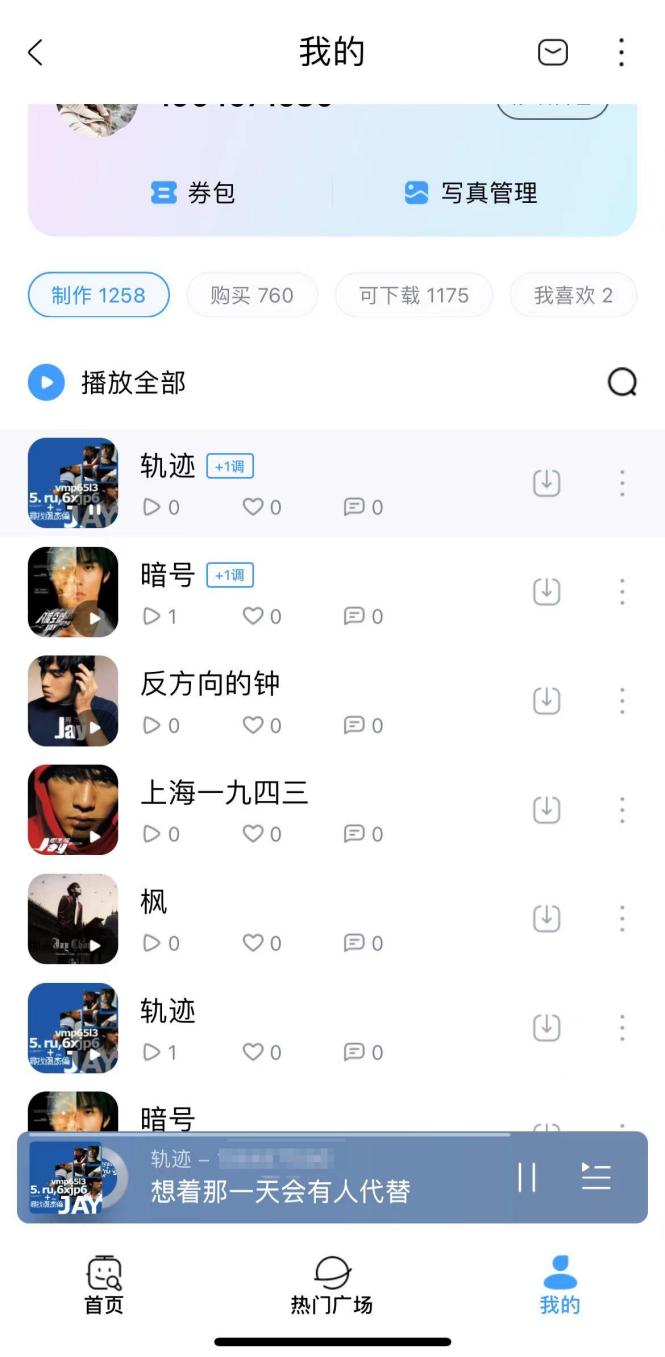Open the top-right overflow menu
This screenshot has width=665, height=1357.
click(621, 52)
